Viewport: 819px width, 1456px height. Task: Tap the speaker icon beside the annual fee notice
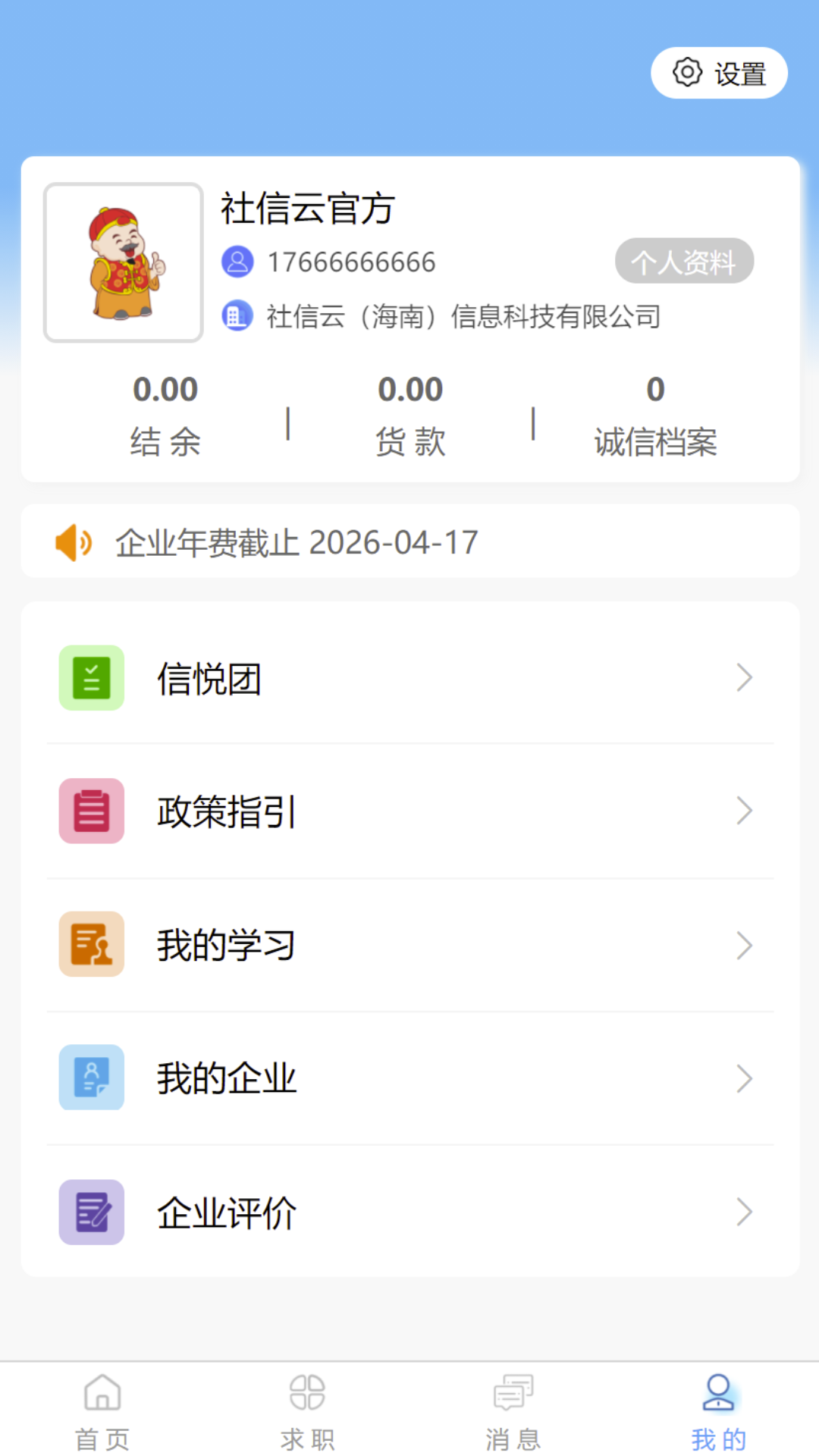coord(73,542)
